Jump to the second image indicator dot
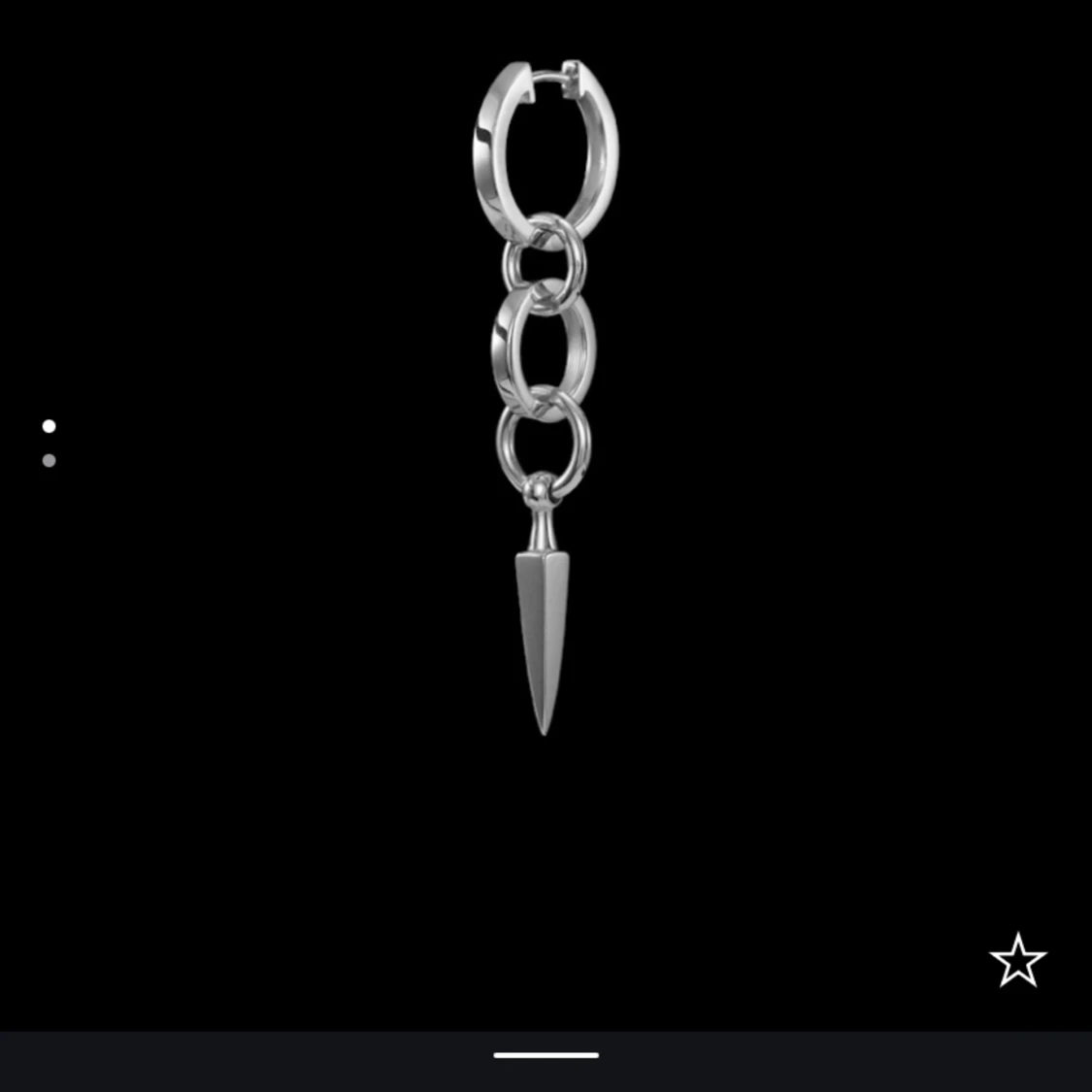Image resolution: width=1092 pixels, height=1092 pixels. 50,460
